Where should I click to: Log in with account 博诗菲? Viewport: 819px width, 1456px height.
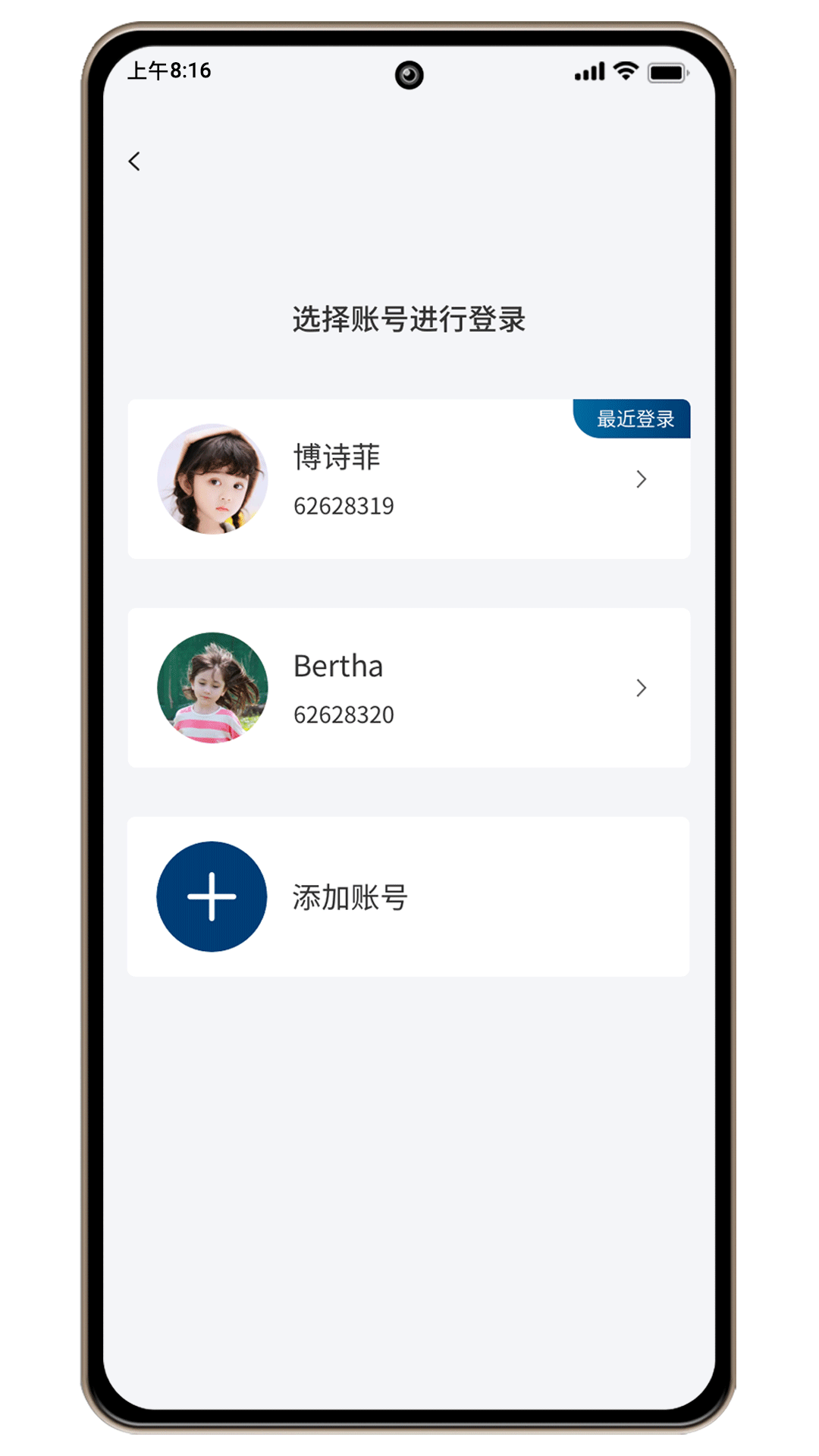pos(408,479)
